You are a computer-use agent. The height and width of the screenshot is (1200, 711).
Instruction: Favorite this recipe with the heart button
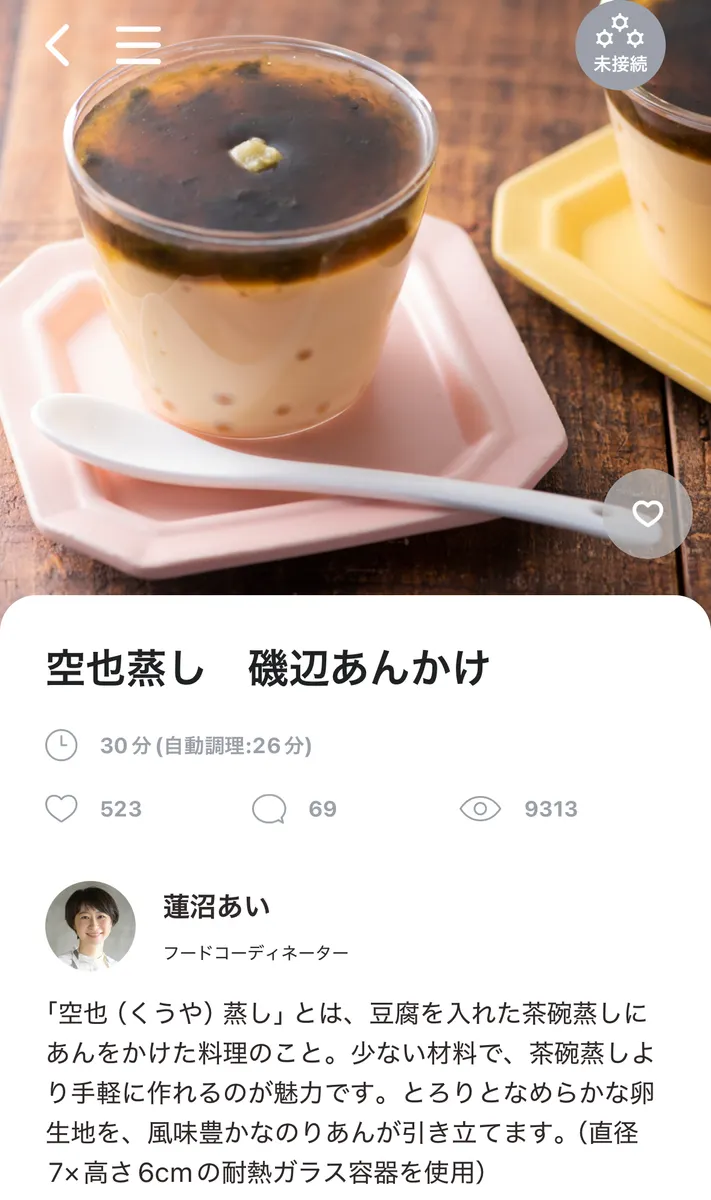(x=648, y=514)
